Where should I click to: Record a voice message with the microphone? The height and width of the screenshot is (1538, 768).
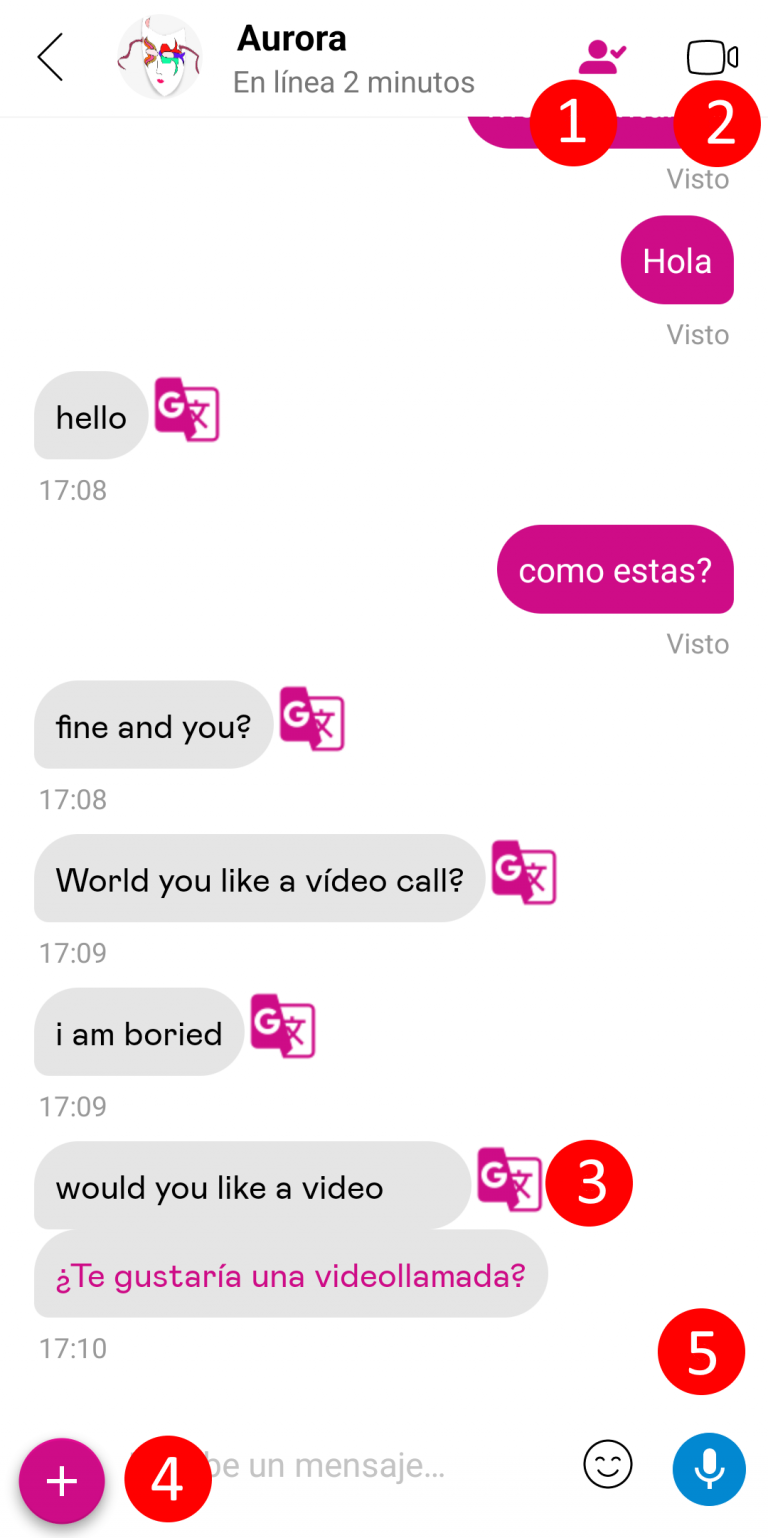pos(709,1468)
